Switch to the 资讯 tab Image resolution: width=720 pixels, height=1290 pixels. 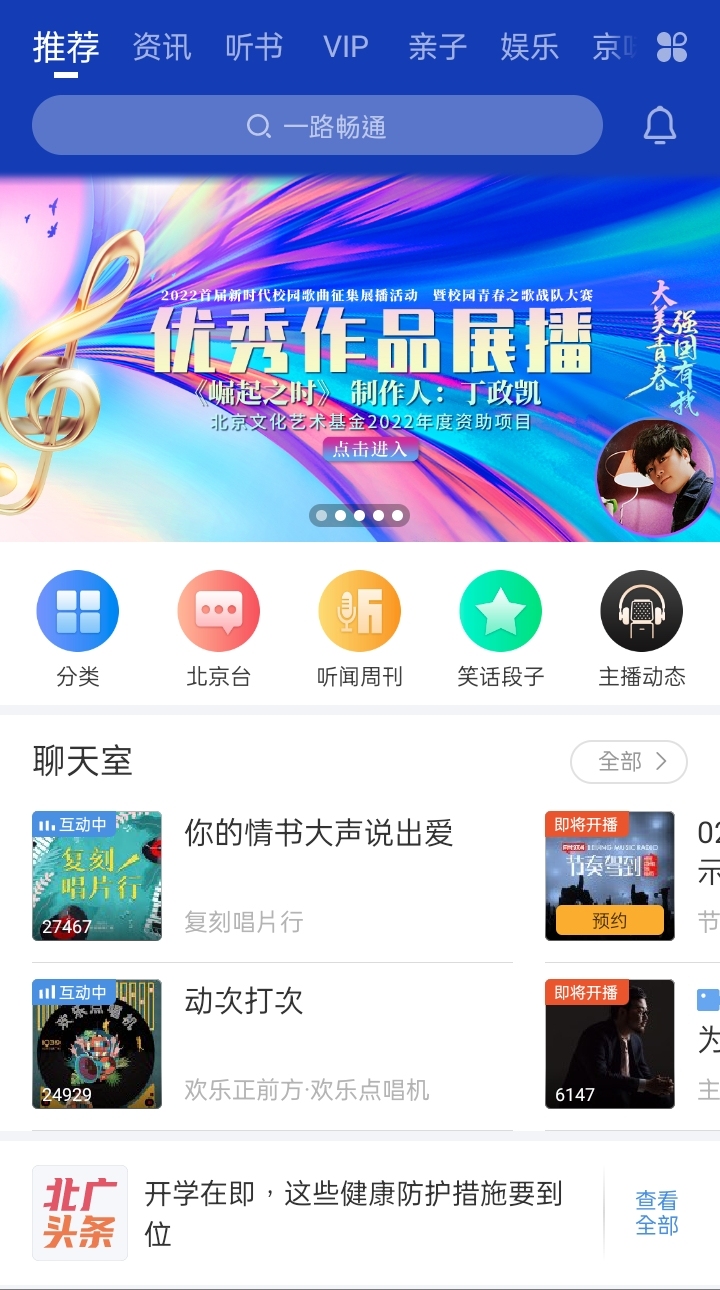(162, 47)
